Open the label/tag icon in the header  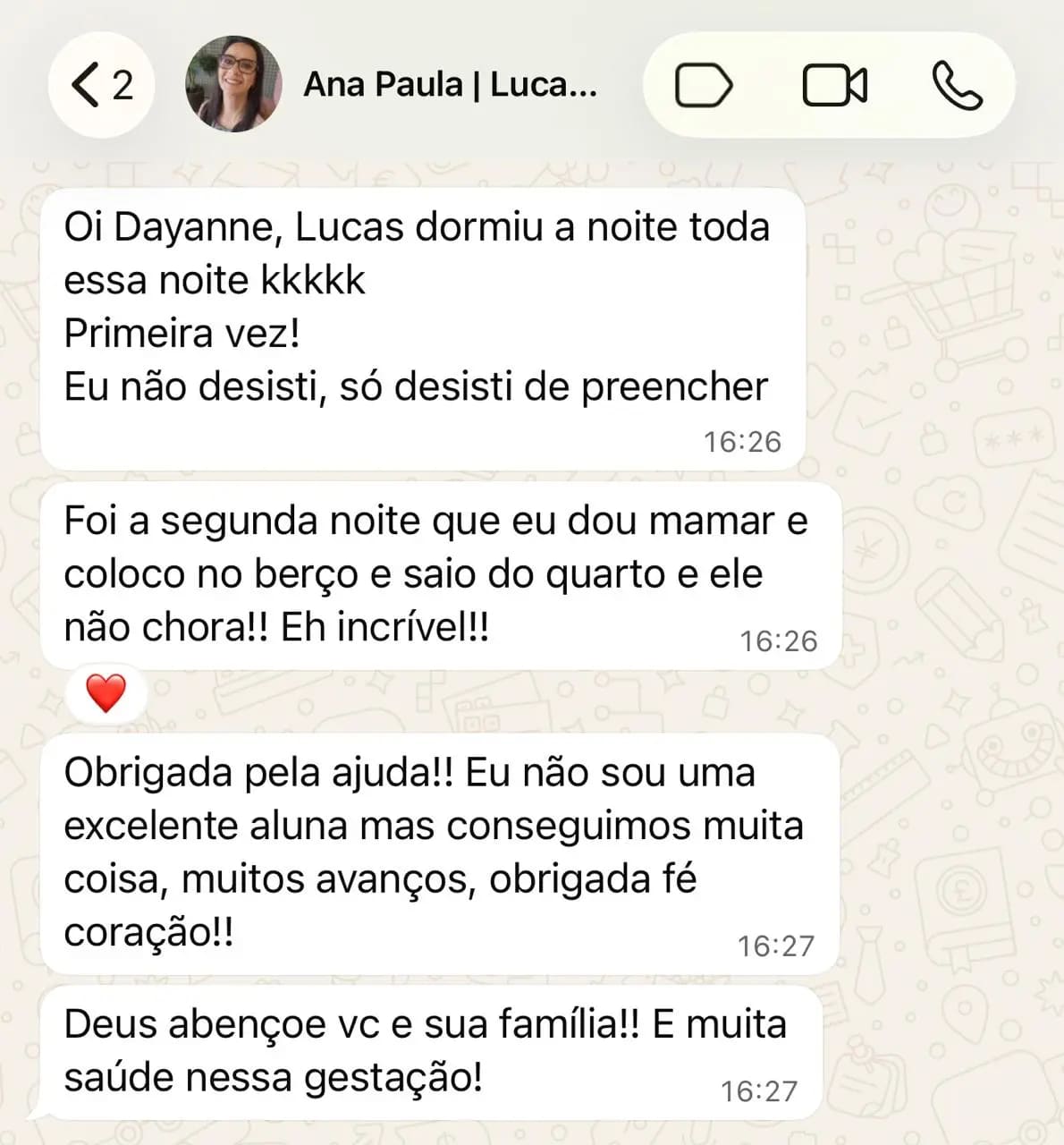[705, 85]
